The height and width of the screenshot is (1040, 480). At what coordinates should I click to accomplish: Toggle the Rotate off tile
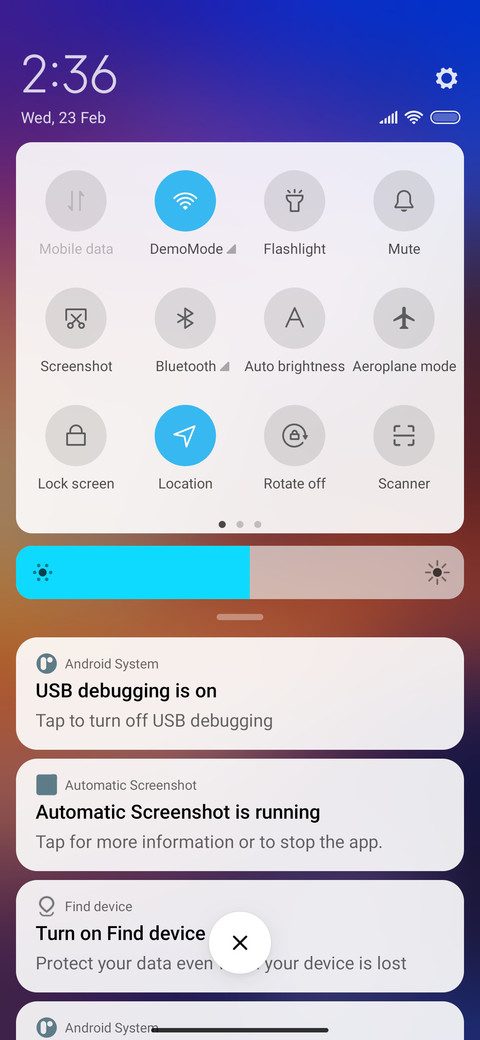coord(294,436)
